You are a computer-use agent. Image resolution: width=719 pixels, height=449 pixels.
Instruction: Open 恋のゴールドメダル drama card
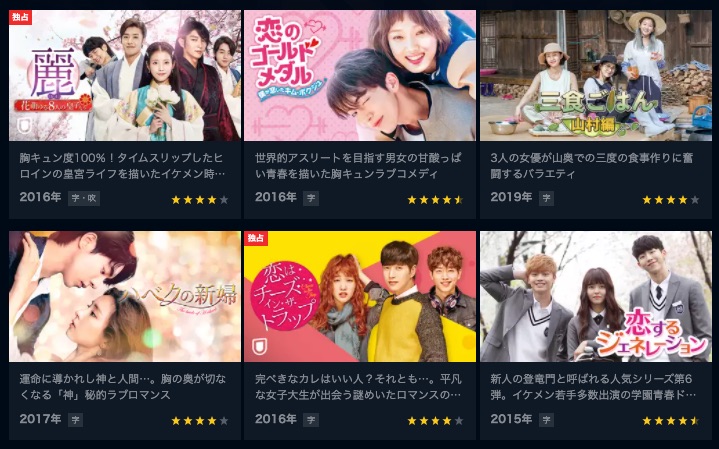[360, 76]
